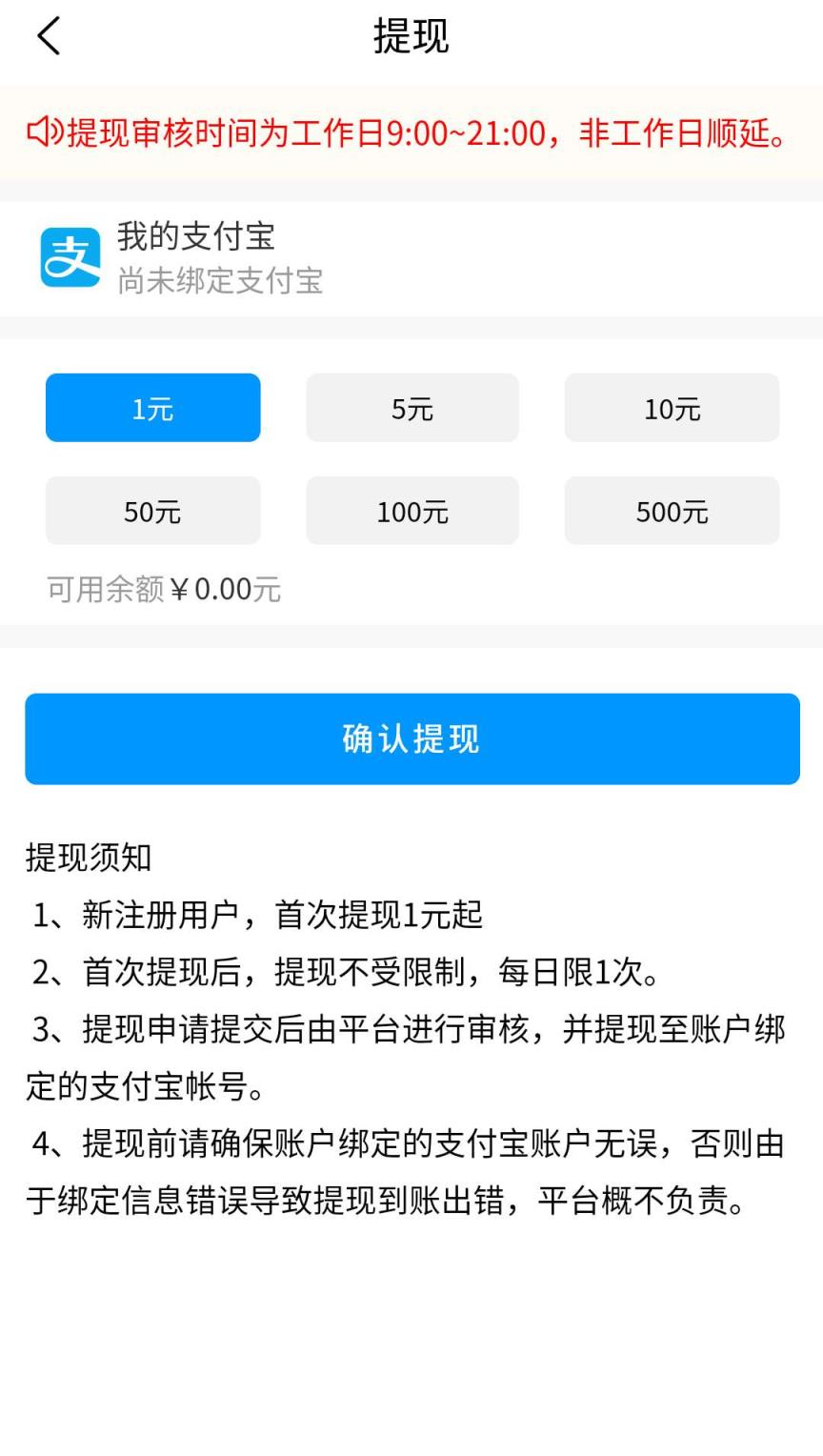This screenshot has width=823, height=1456.
Task: Select the 1元 withdrawal amount
Action: pos(152,408)
